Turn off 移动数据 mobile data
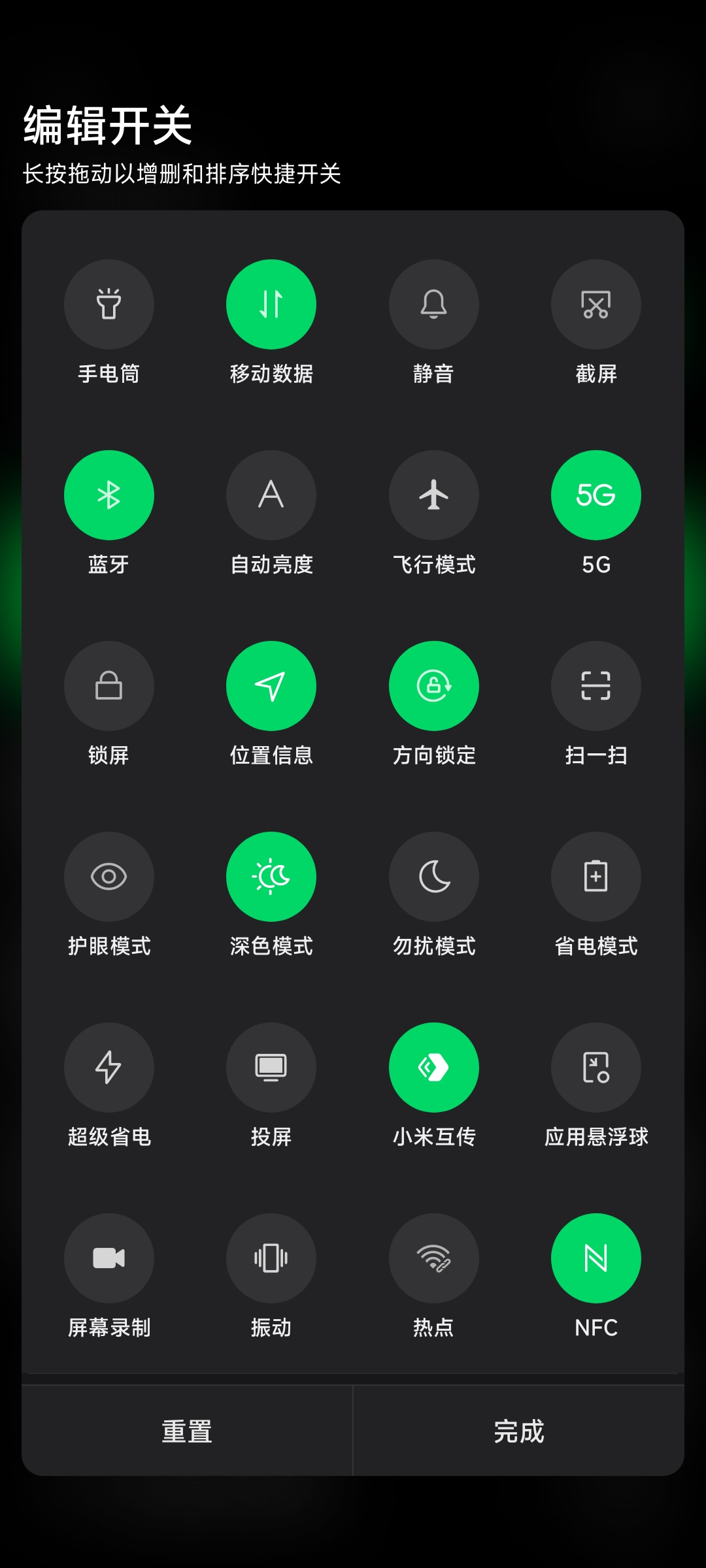Viewport: 706px width, 1568px height. [x=271, y=304]
